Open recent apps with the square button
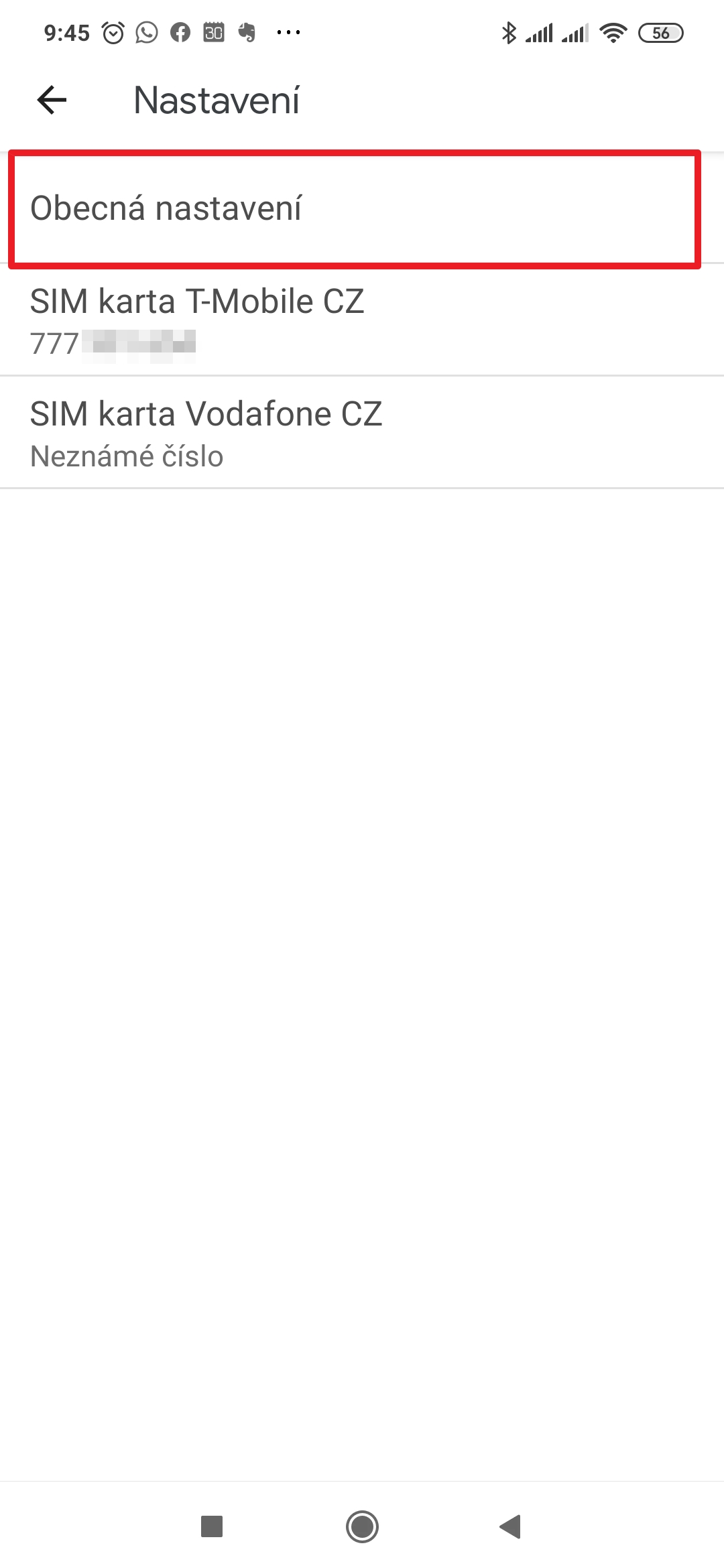Image resolution: width=724 pixels, height=1568 pixels. (x=212, y=1526)
